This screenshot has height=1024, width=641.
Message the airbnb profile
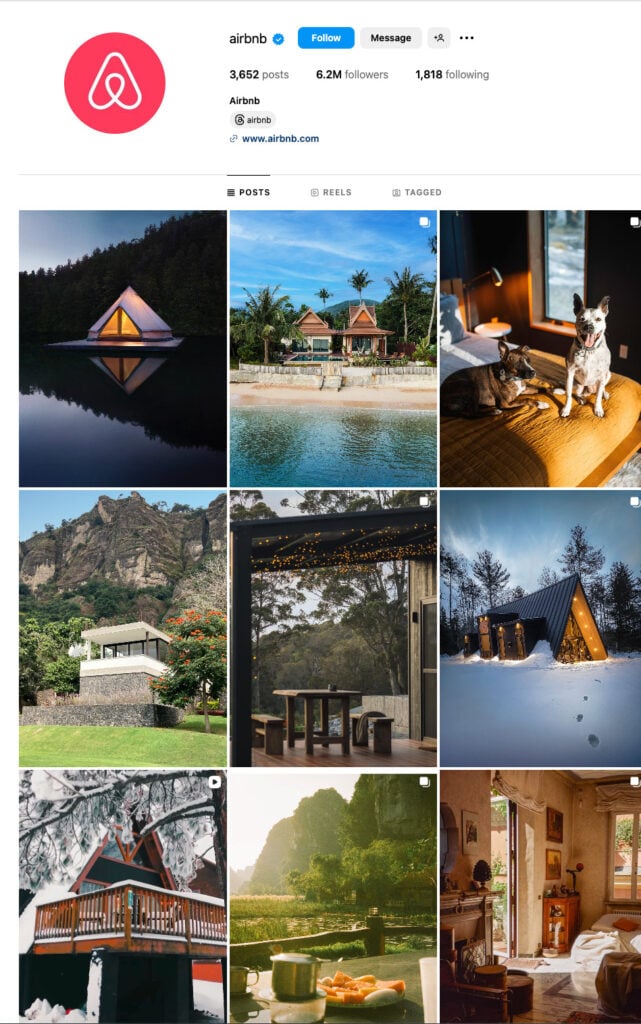[390, 38]
